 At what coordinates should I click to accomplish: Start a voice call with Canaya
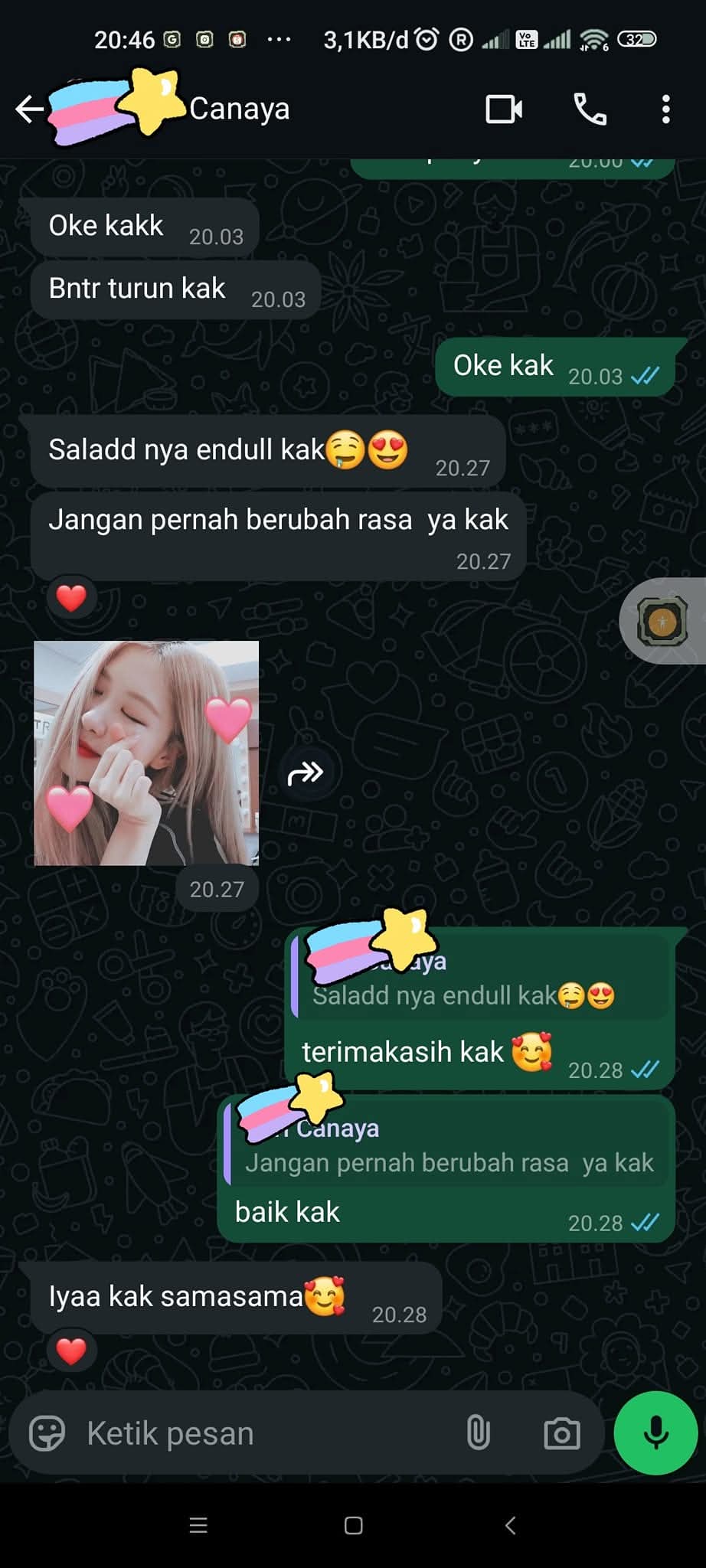click(x=590, y=109)
